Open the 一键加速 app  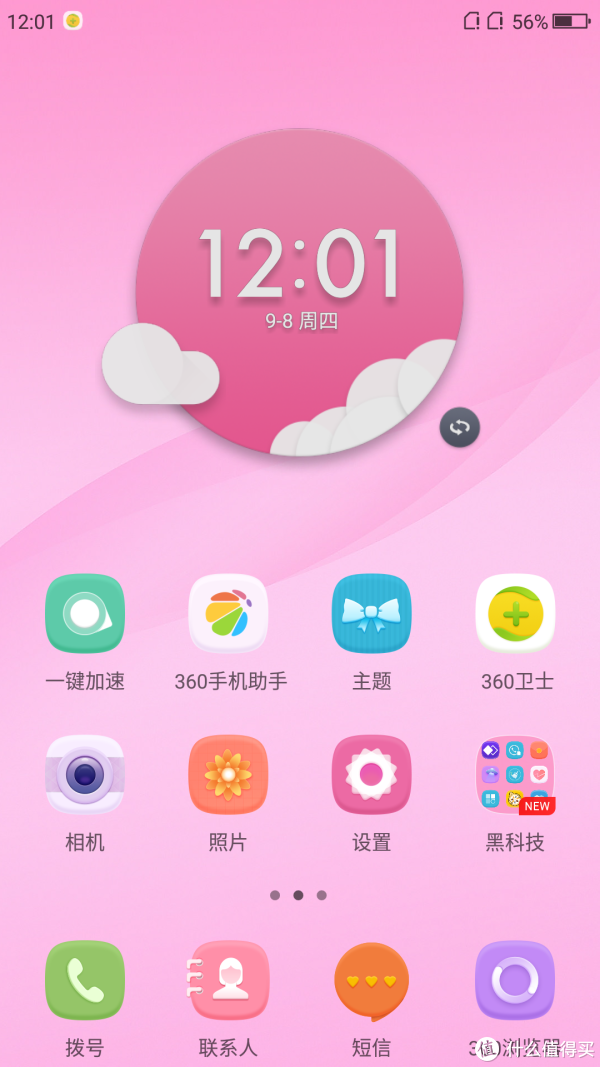85,613
